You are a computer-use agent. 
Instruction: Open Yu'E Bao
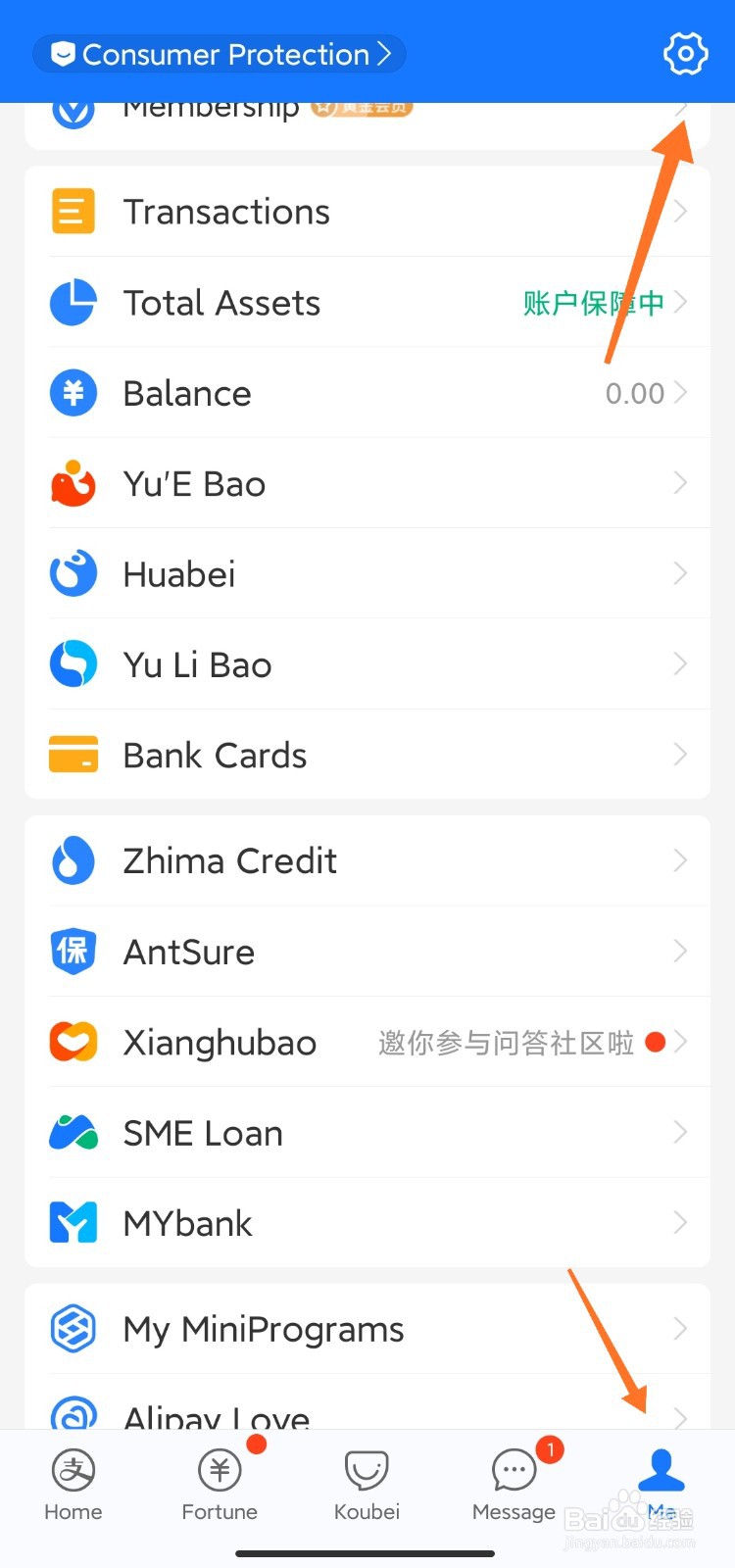367,484
